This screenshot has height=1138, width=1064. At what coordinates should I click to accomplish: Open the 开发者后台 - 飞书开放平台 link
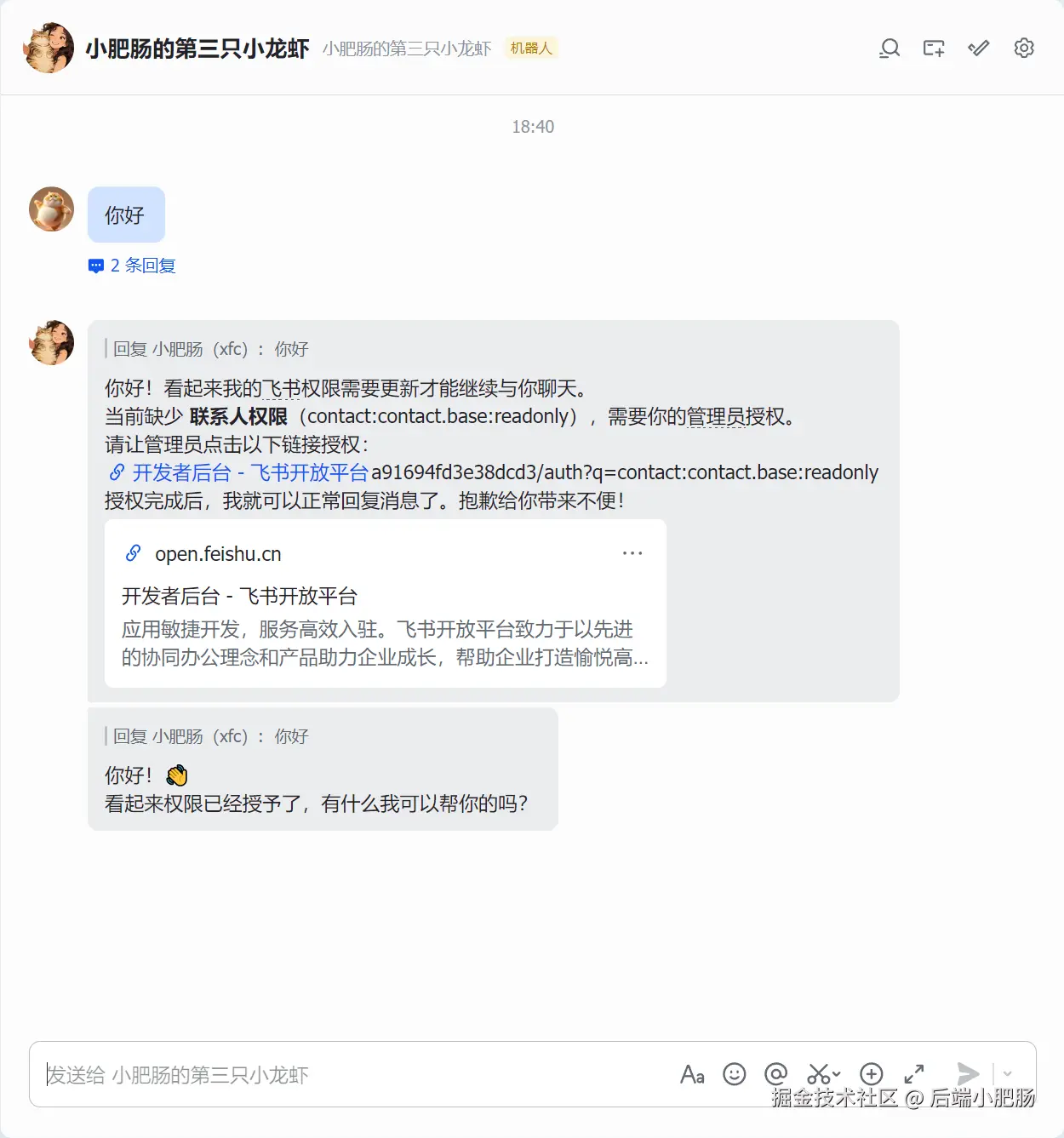click(249, 472)
